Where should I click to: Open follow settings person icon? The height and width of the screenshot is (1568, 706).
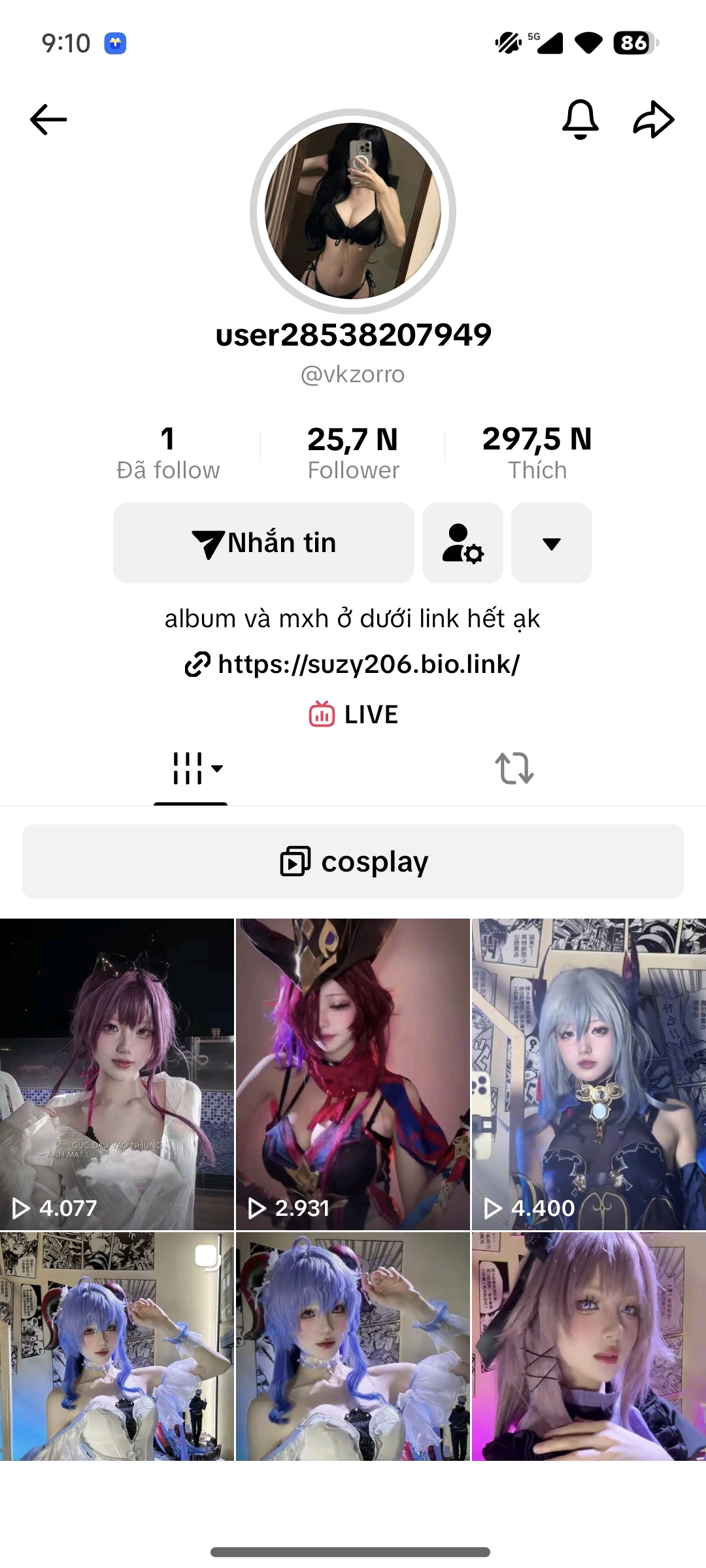click(x=463, y=543)
